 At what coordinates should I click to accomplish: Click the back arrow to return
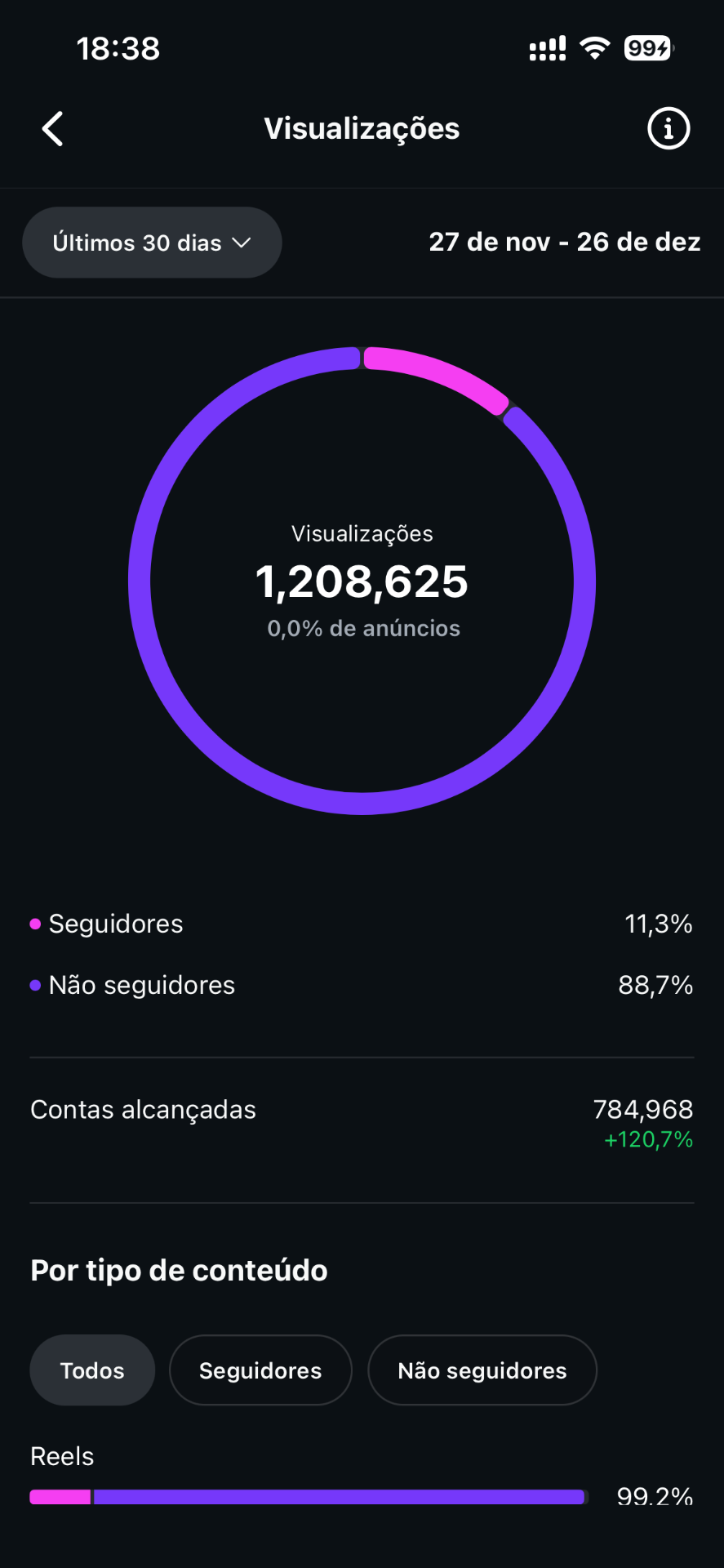[x=52, y=128]
